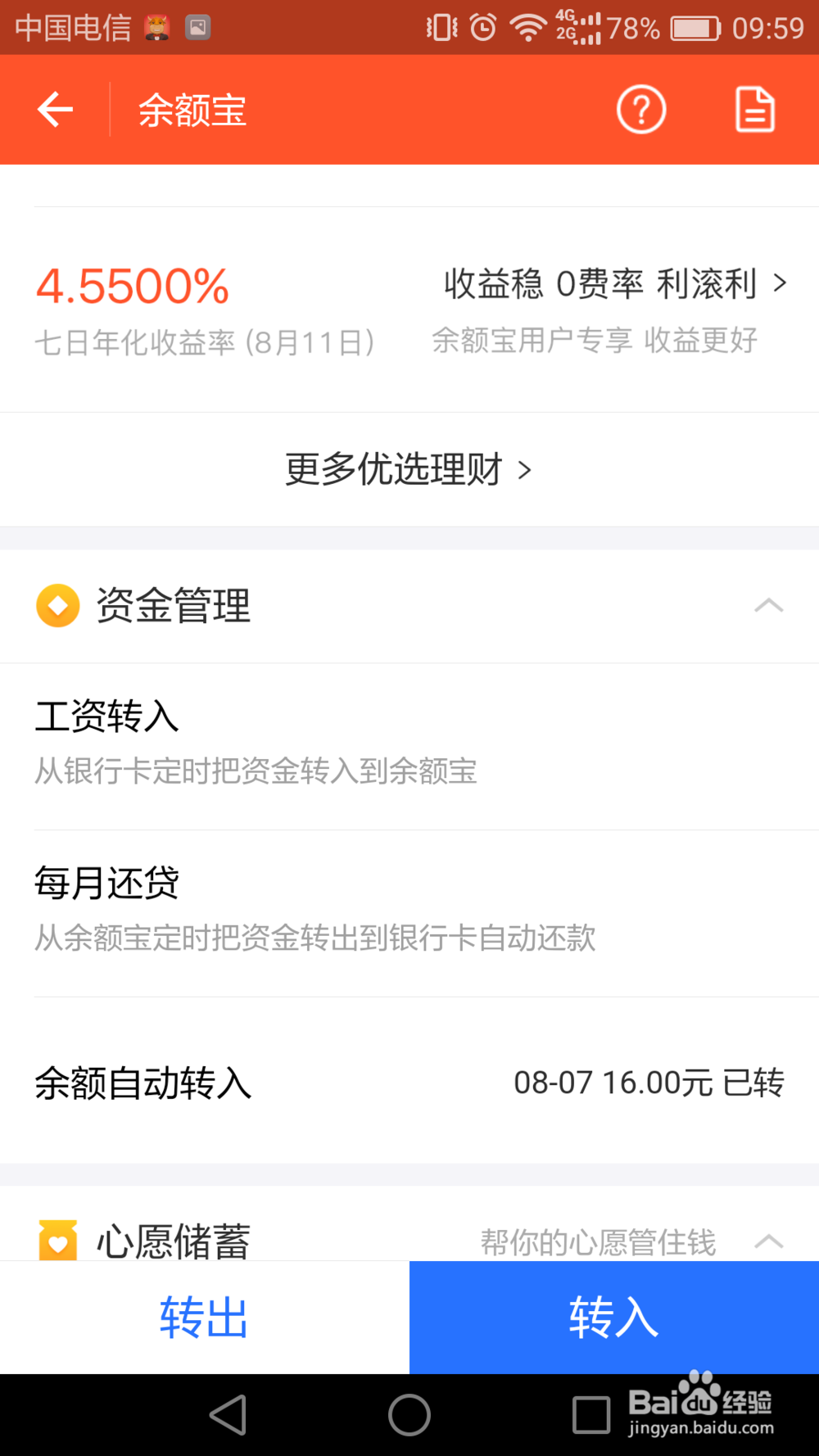This screenshot has height=1456, width=819.
Task: Tap the 转出 button
Action: [x=205, y=1318]
